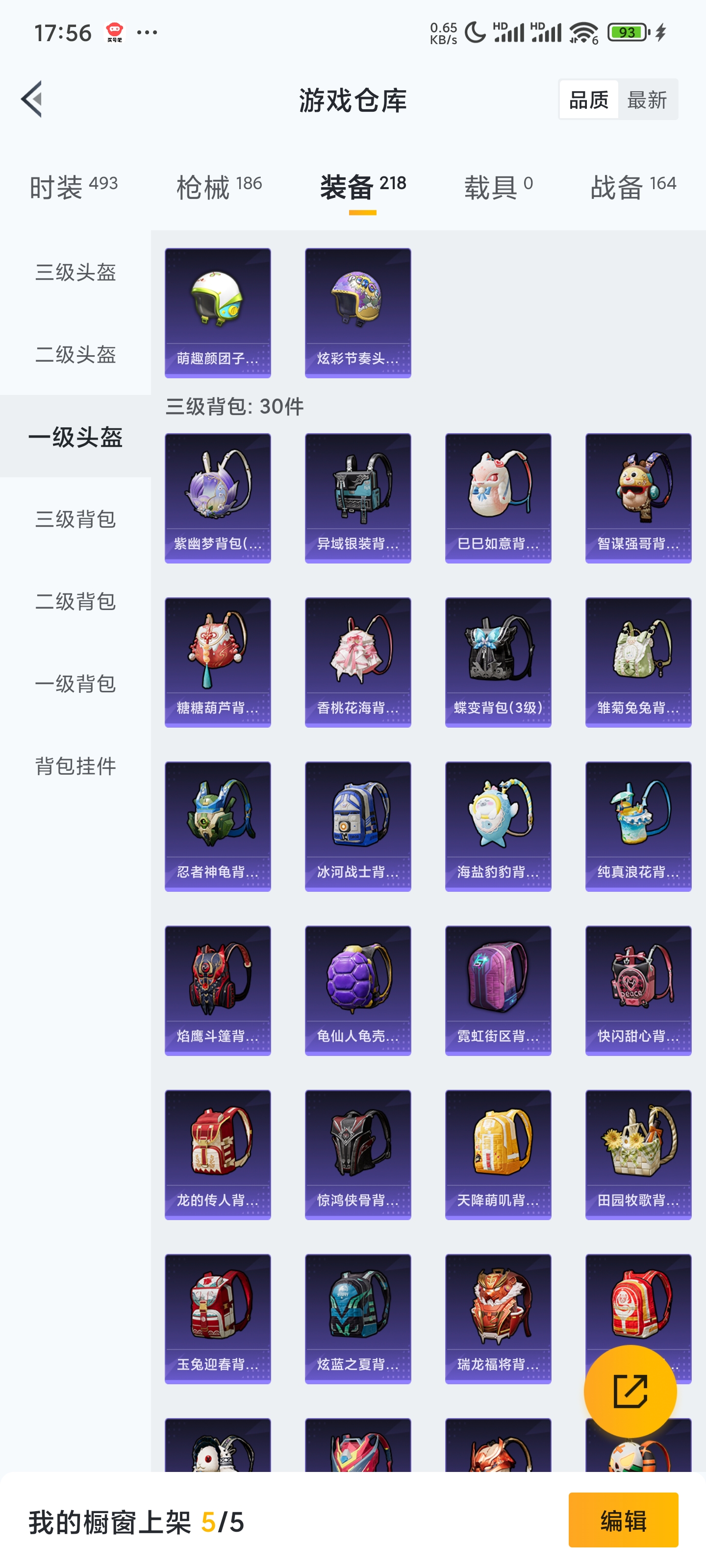Tap 编辑 to edit showcase
This screenshot has width=706, height=1568.
[x=623, y=1520]
